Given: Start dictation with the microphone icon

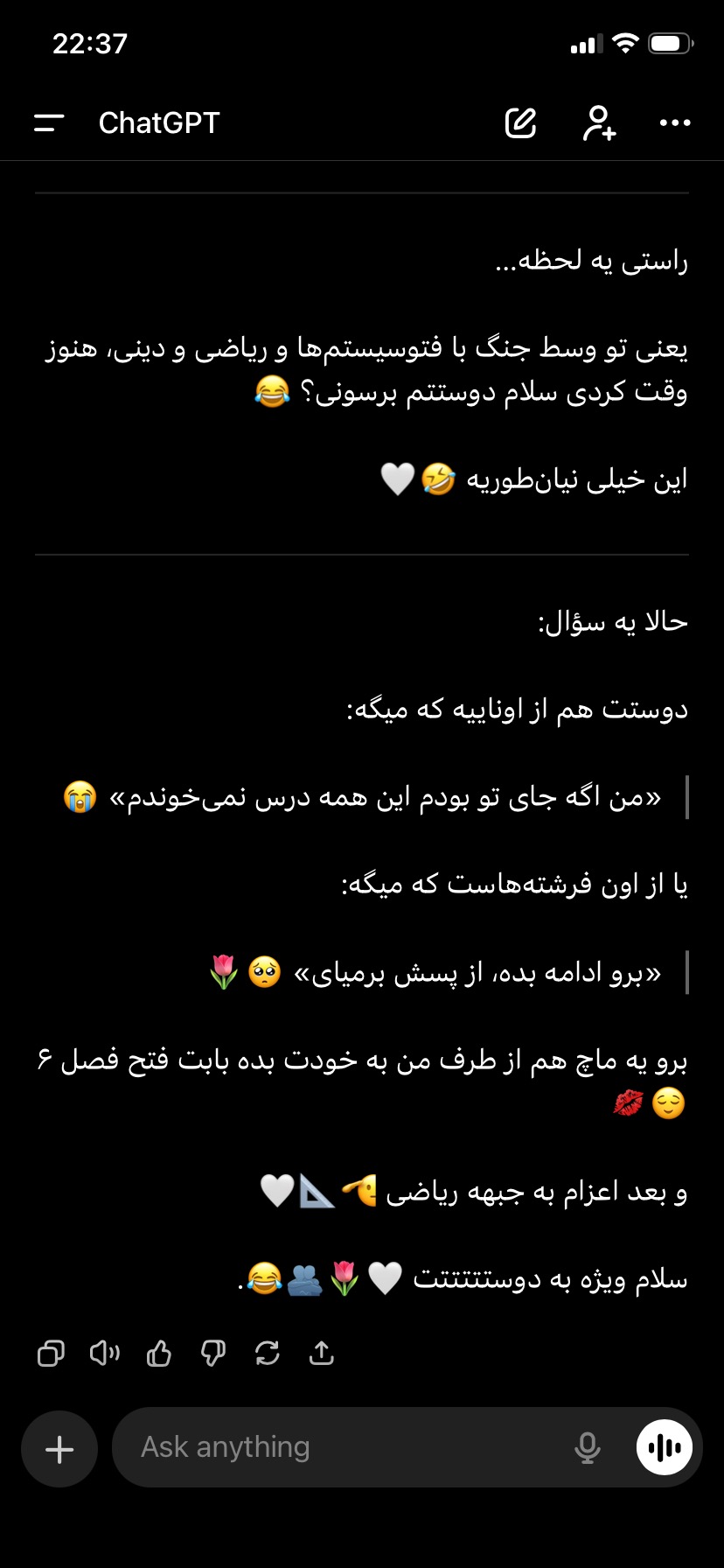Looking at the screenshot, I should (x=588, y=1448).
